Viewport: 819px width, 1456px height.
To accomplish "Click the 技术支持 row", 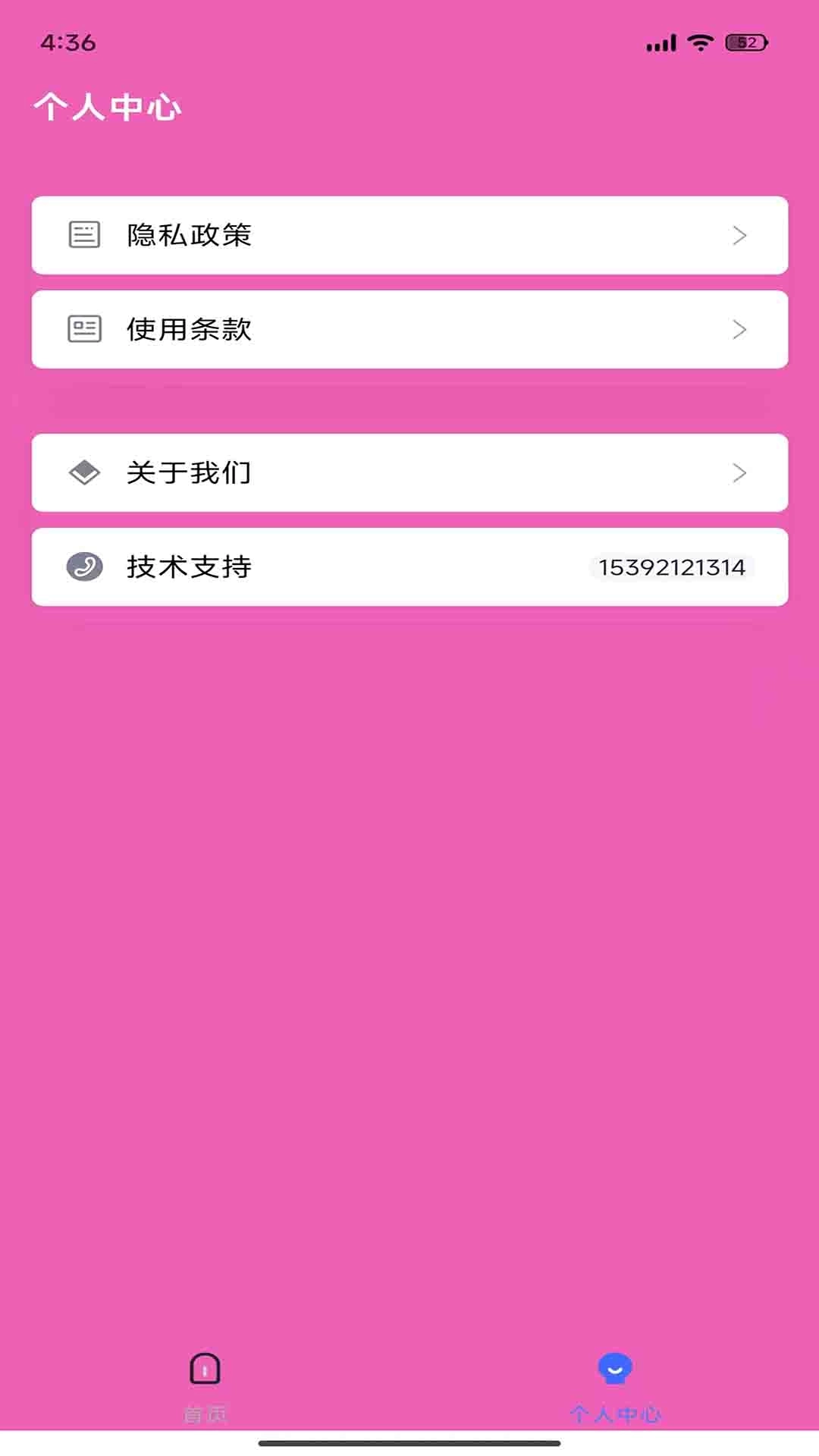I will point(409,567).
